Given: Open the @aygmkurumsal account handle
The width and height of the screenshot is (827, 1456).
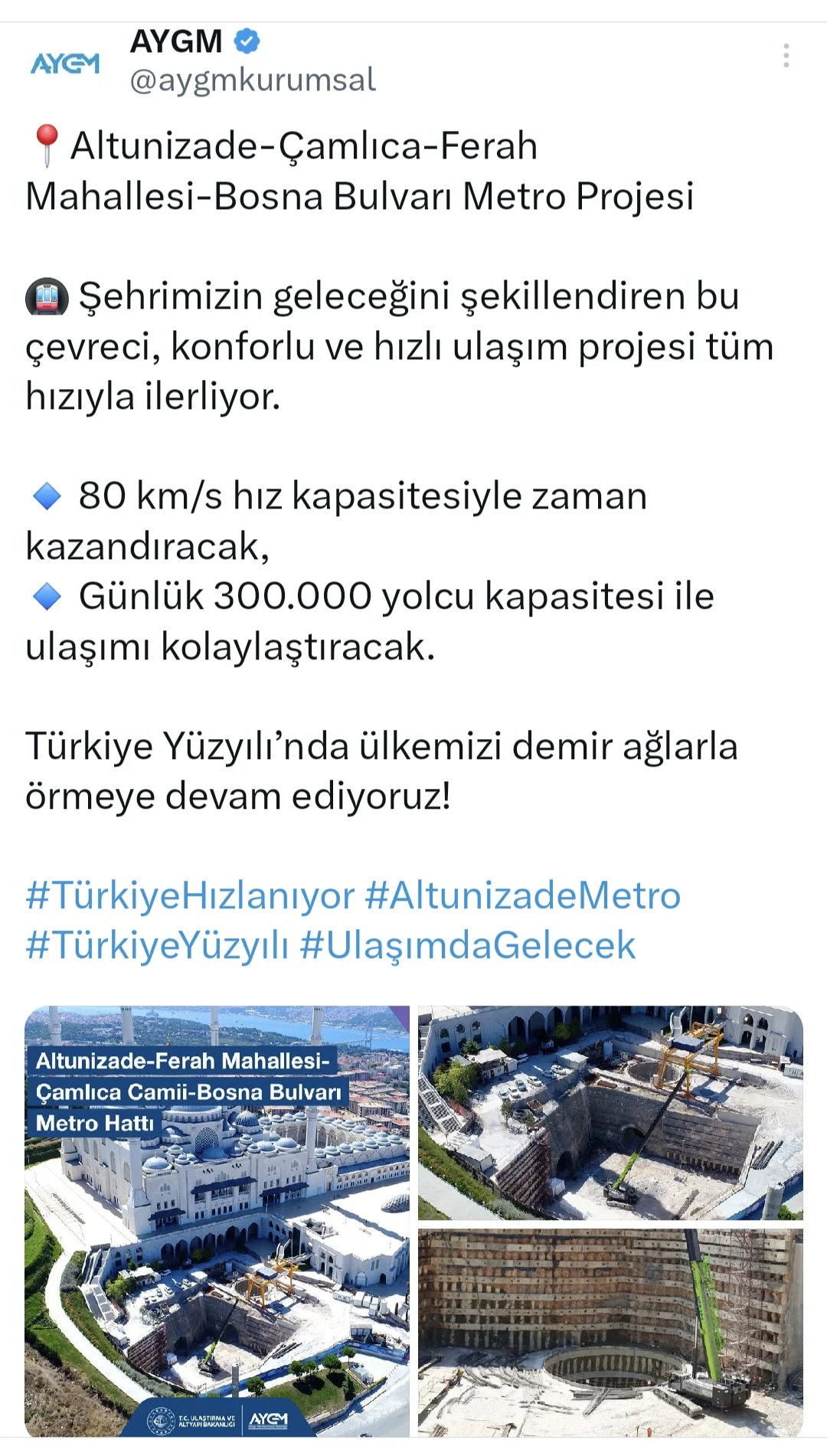Looking at the screenshot, I should coord(253,80).
